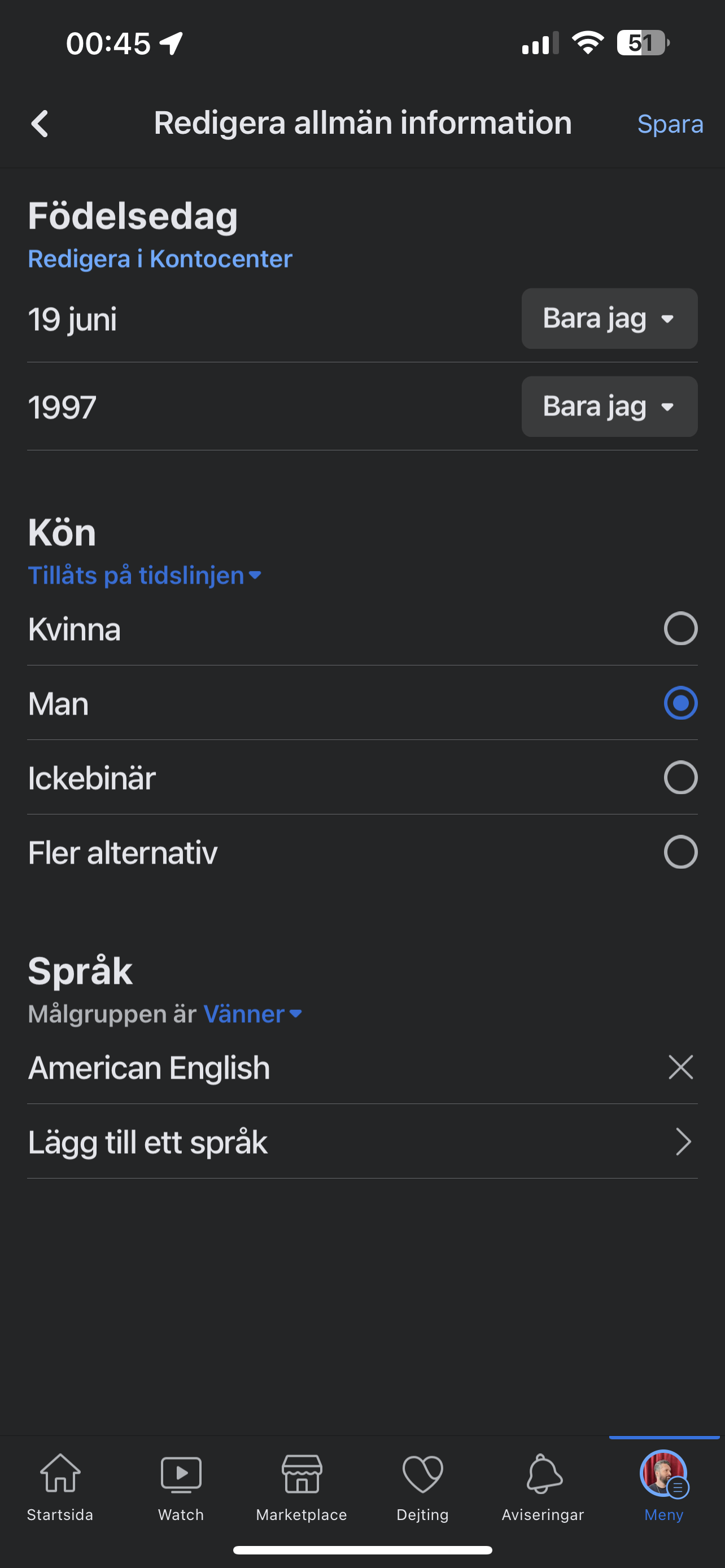This screenshot has width=725, height=1568.
Task: Open the privacy dropdown beside 1997
Action: click(609, 406)
